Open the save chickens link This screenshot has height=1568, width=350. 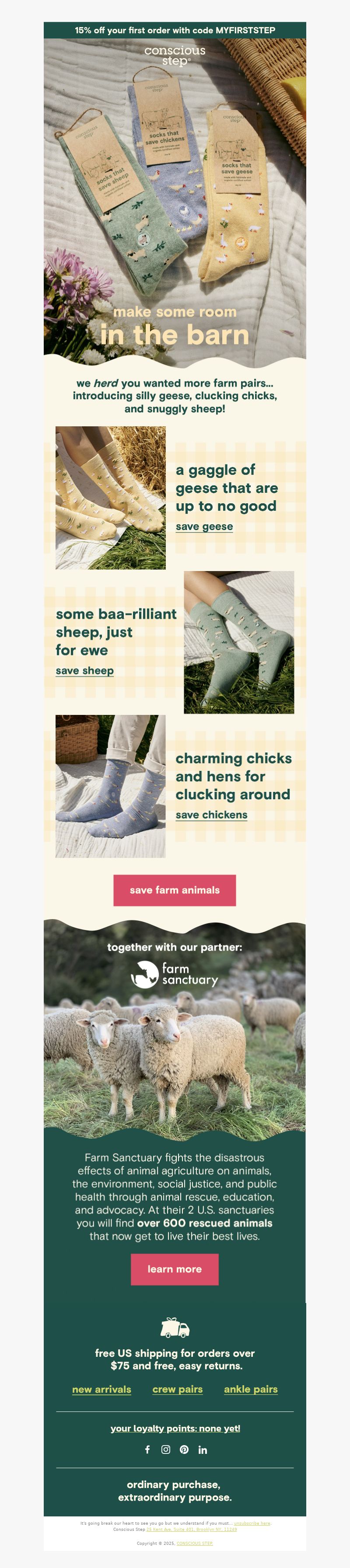click(211, 815)
